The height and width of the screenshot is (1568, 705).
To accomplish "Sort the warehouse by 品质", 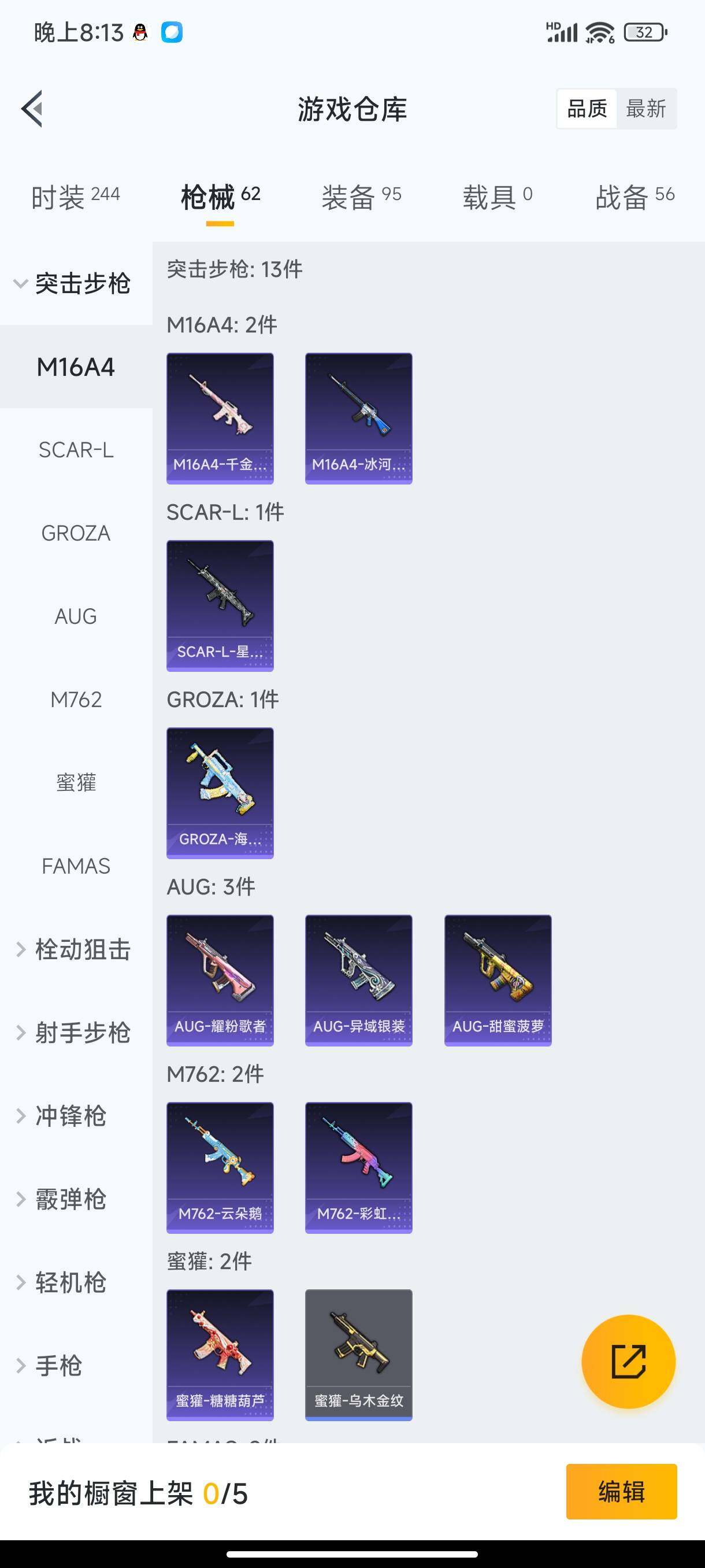I will (587, 109).
